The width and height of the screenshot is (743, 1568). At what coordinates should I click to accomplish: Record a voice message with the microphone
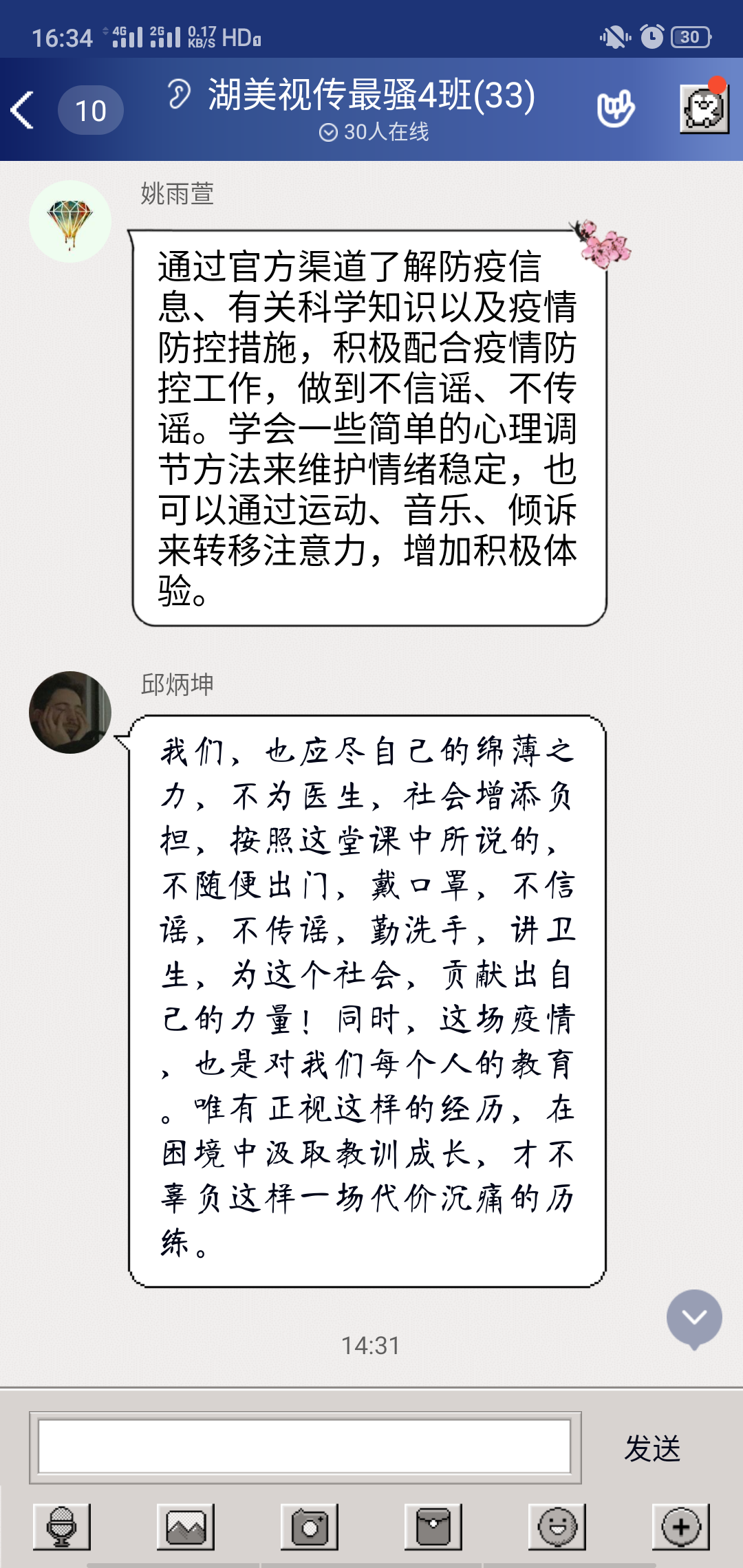[62, 1526]
